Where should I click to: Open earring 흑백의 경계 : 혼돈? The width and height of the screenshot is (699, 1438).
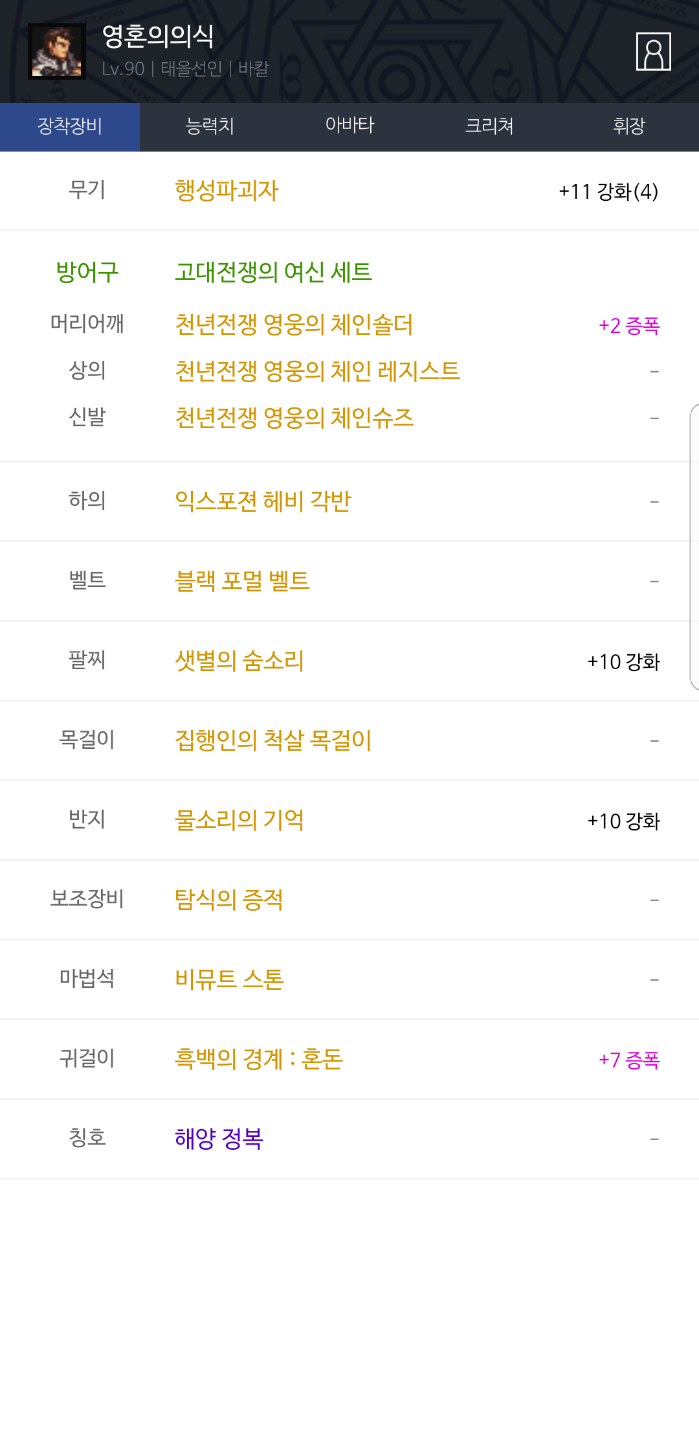coord(259,1059)
